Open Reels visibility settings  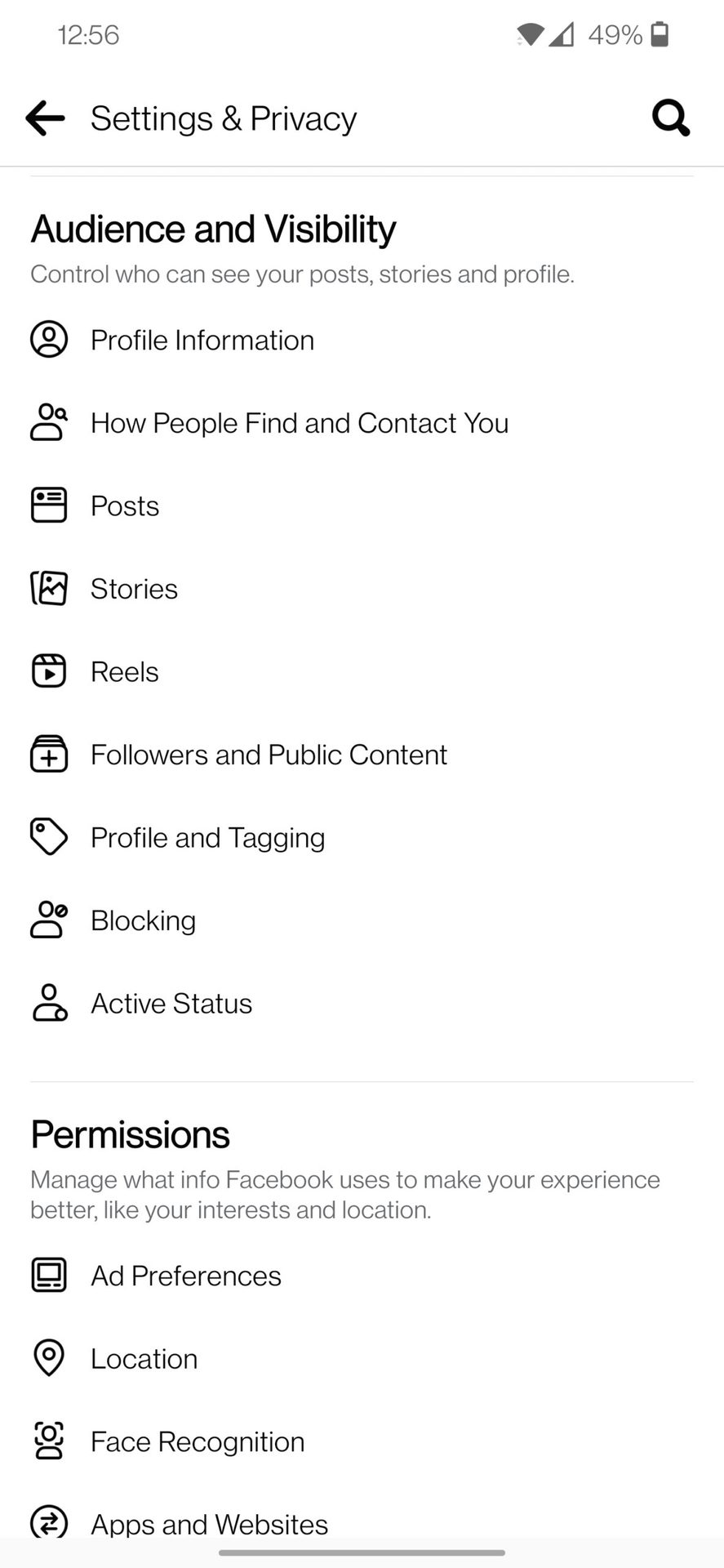[125, 671]
